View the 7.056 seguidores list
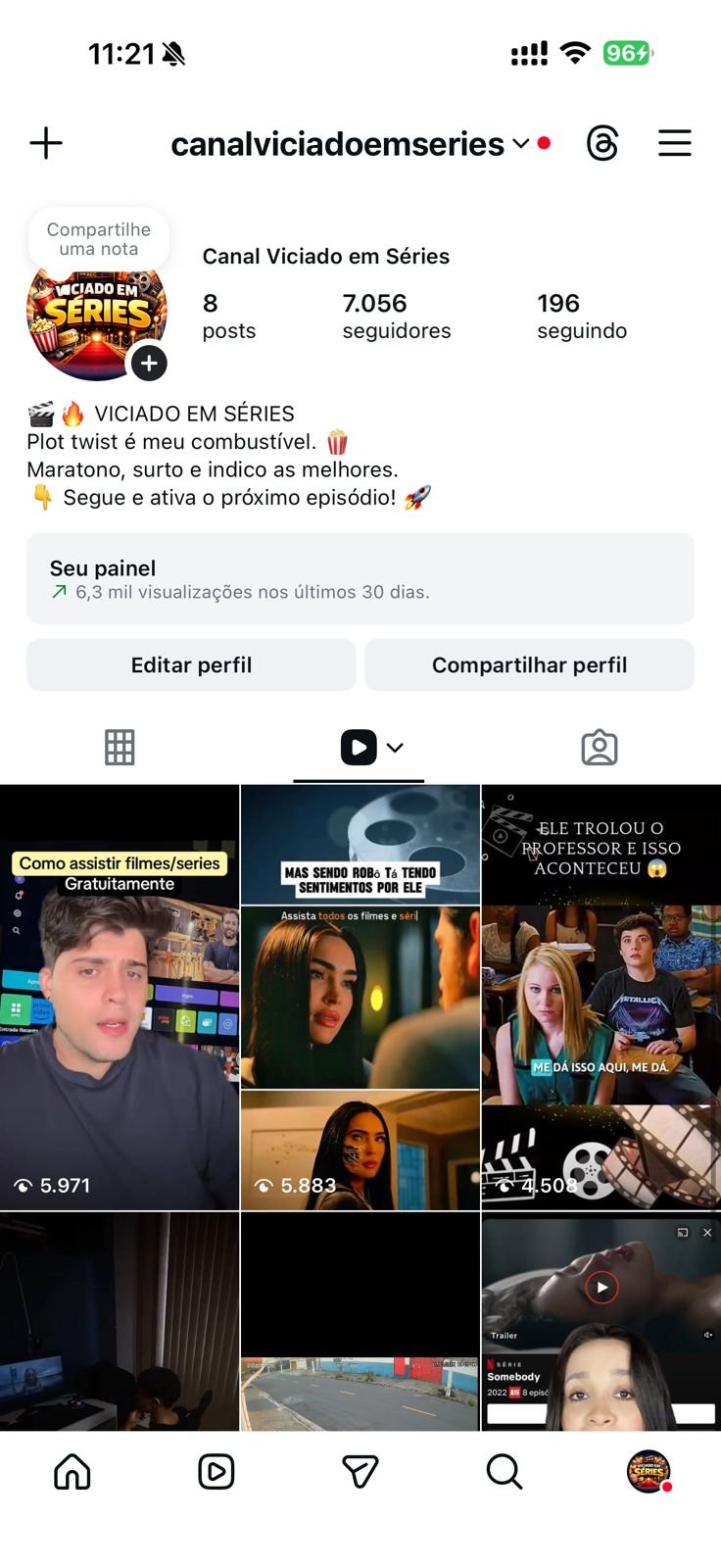 pyautogui.click(x=396, y=317)
